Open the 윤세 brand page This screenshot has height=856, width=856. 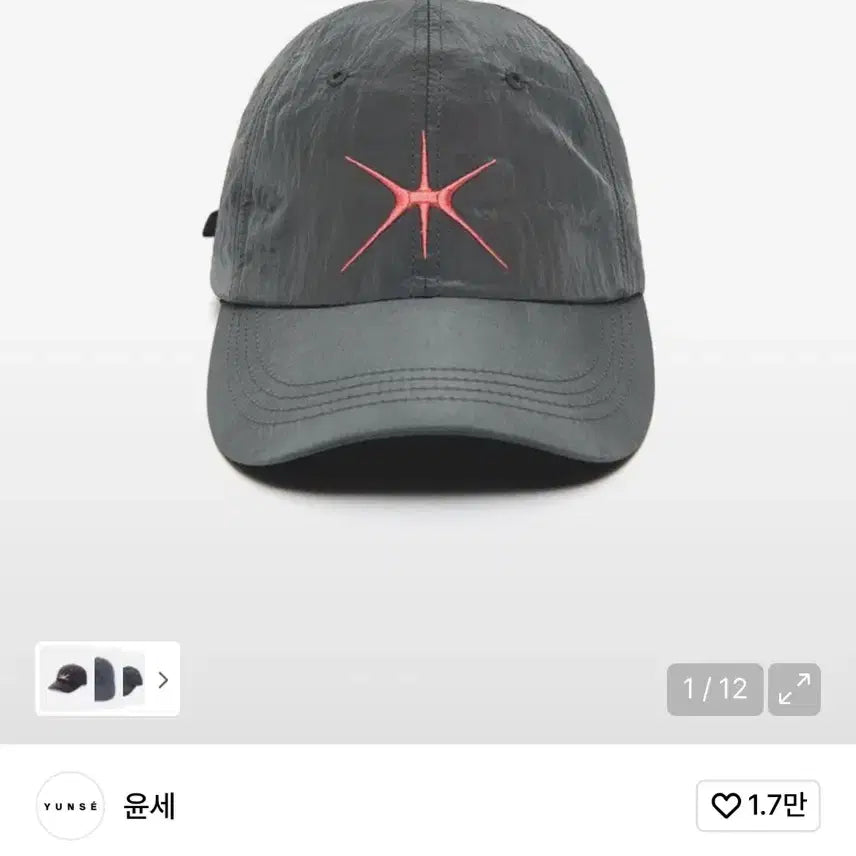coord(150,805)
